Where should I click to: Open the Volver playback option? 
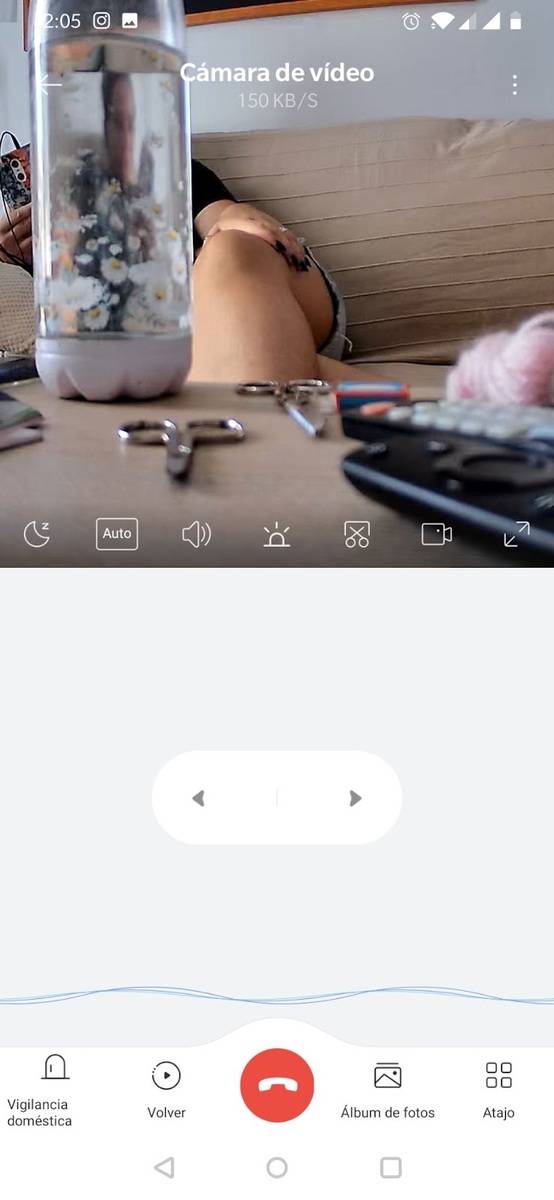(x=166, y=1091)
